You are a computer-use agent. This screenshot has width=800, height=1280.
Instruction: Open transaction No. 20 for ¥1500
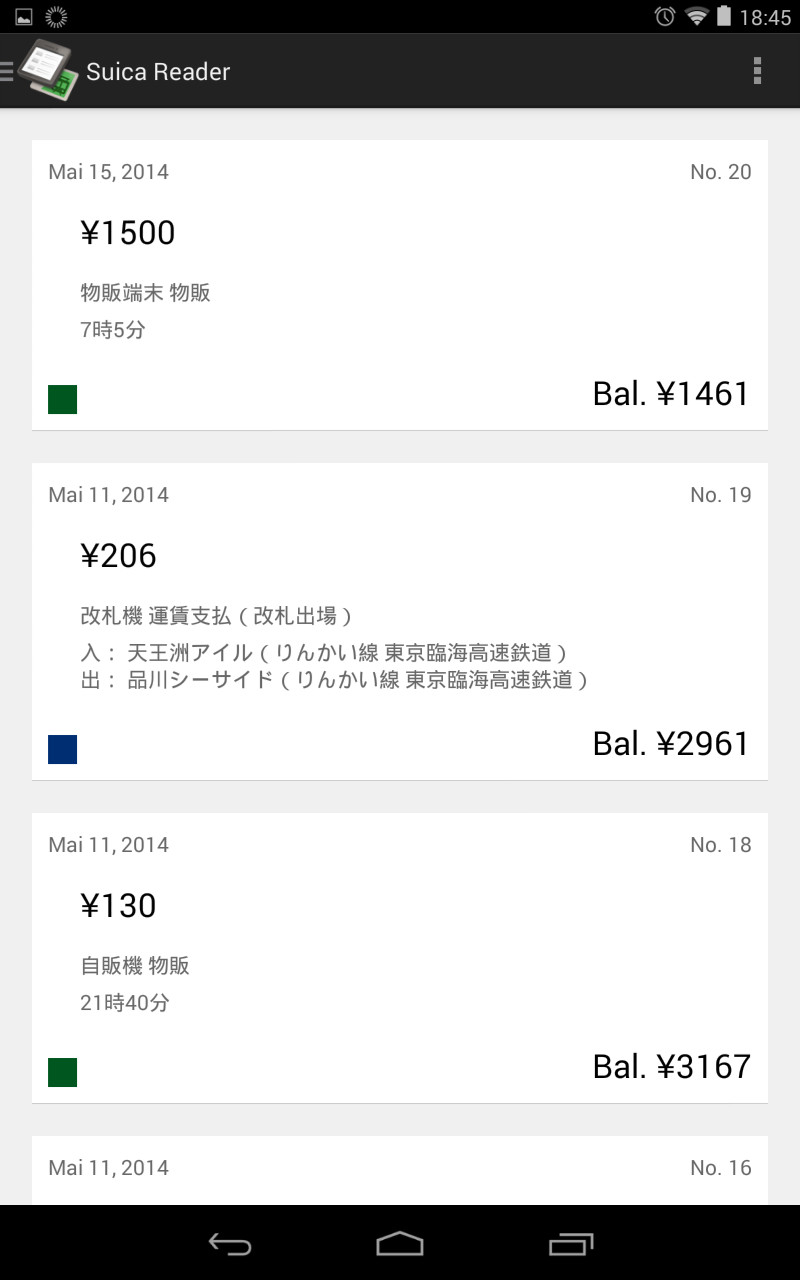pyautogui.click(x=400, y=285)
